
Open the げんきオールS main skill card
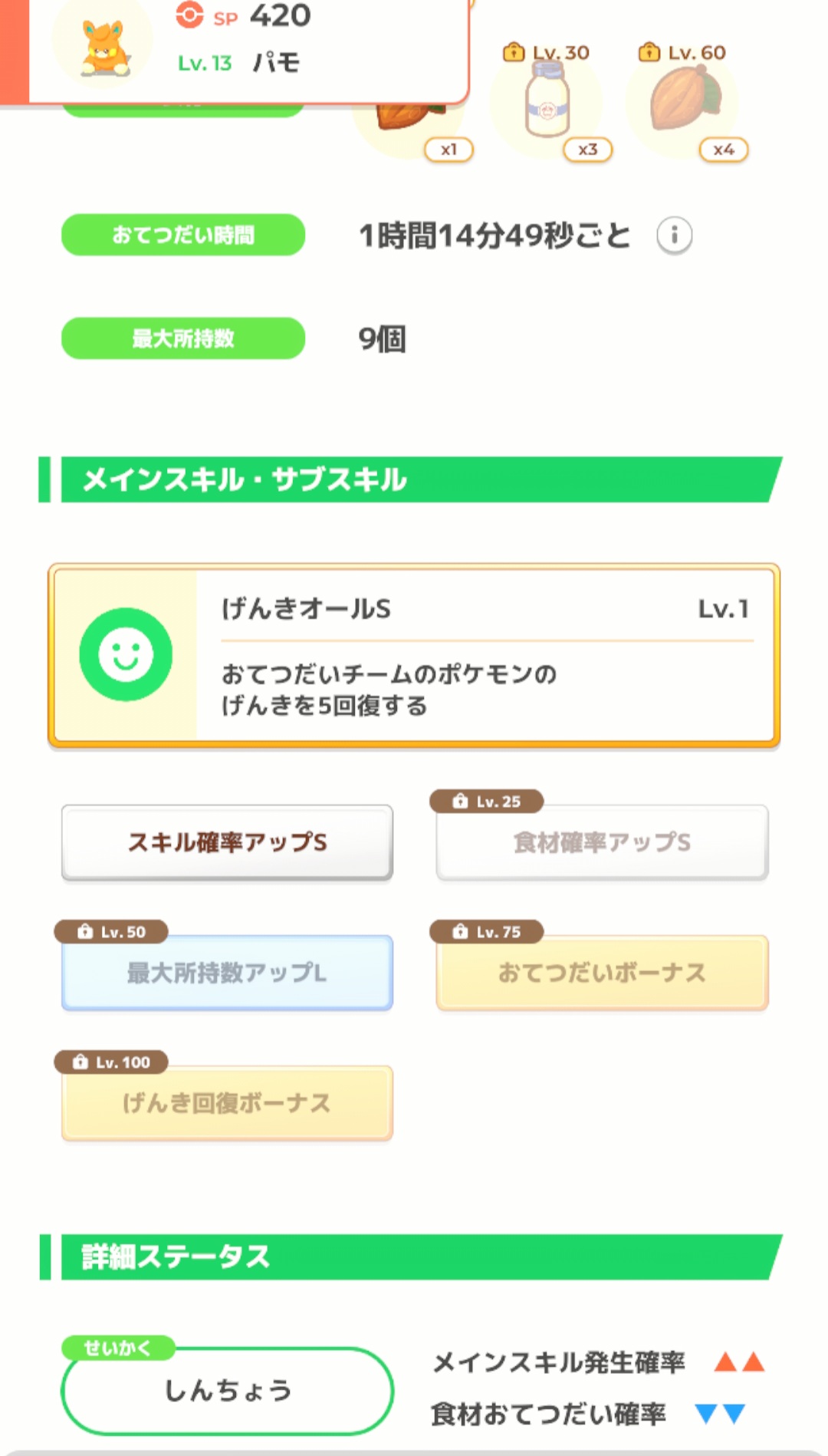(414, 655)
